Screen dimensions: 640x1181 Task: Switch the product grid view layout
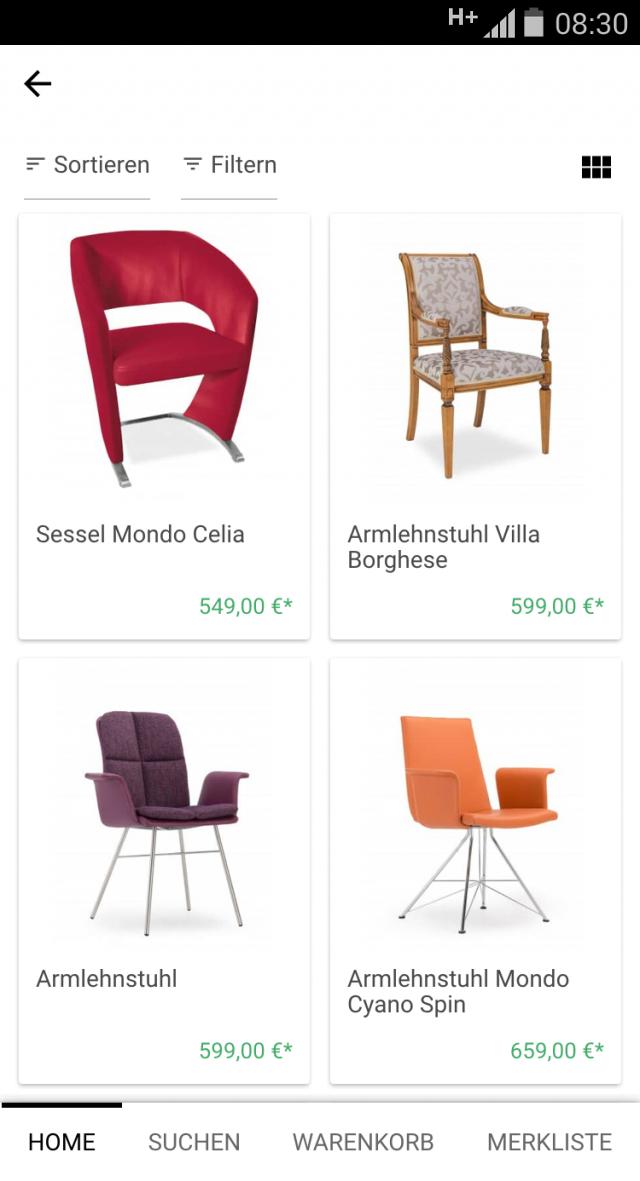click(596, 167)
